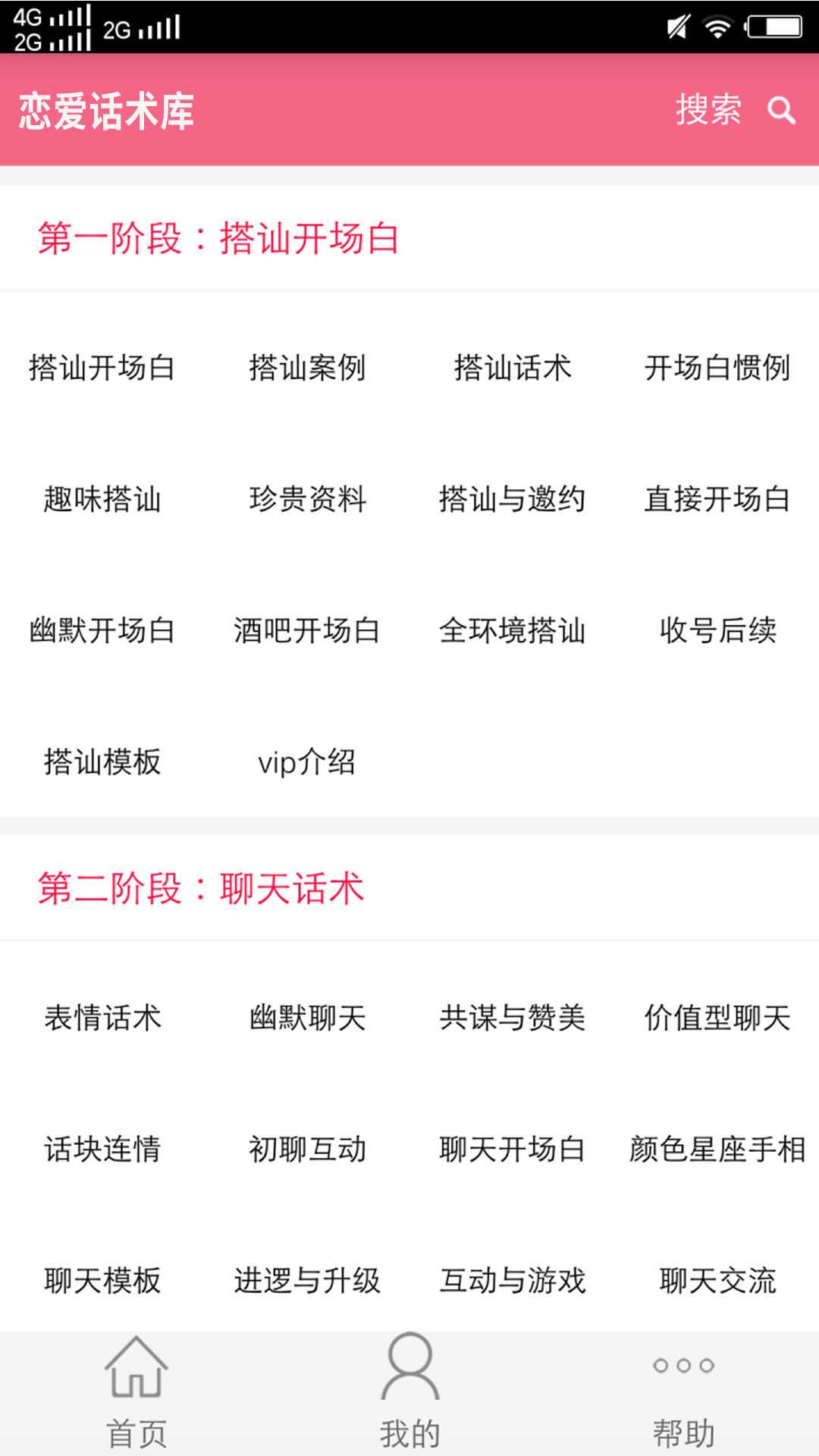Select 互动与游戏 category
Screen dimensions: 819x1456
tap(513, 1280)
